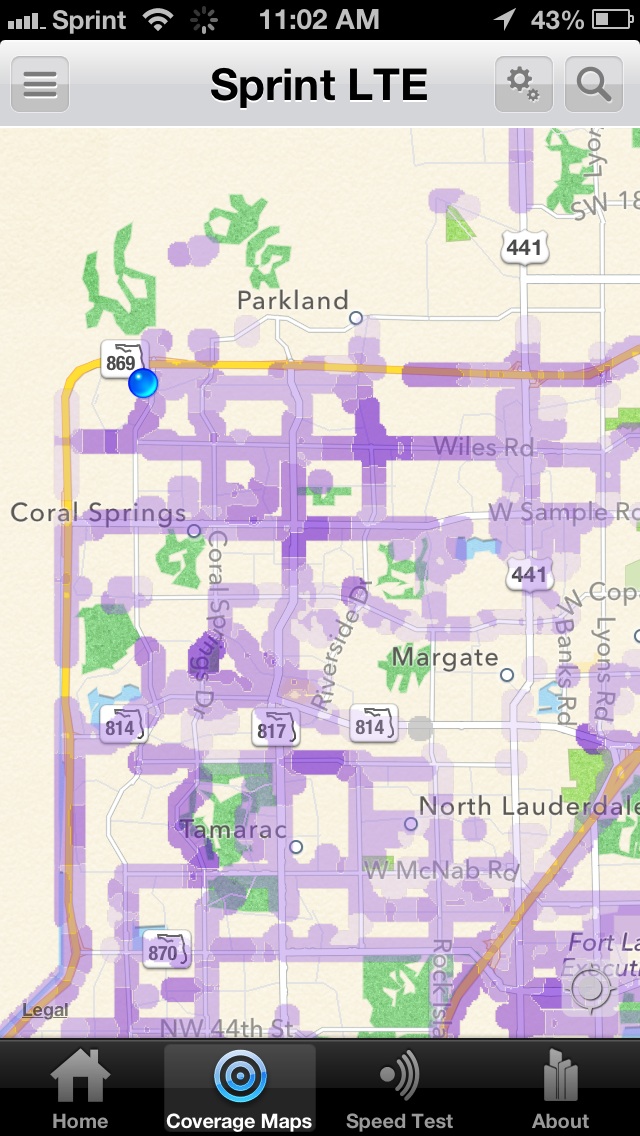Viewport: 640px width, 1136px height.
Task: Open the settings gear
Action: tap(523, 84)
